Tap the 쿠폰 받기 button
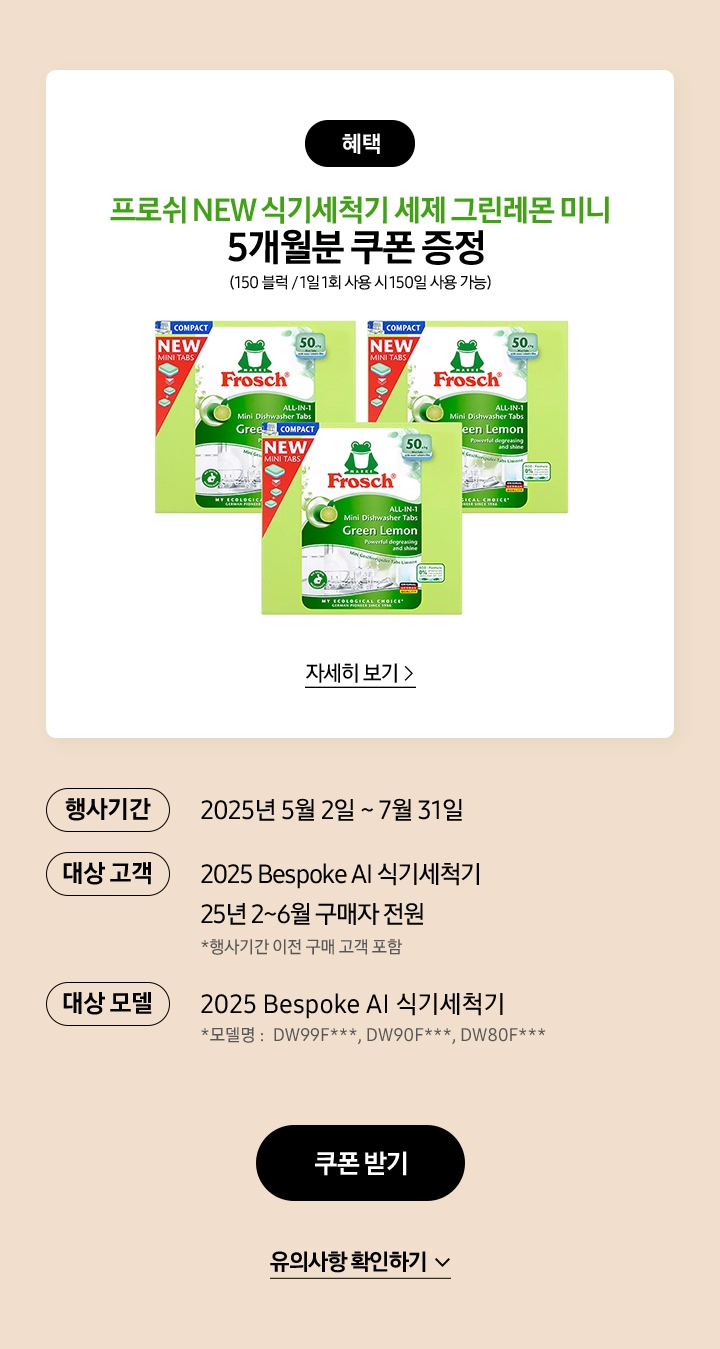Screen dimensions: 720x1349 [x=360, y=1163]
